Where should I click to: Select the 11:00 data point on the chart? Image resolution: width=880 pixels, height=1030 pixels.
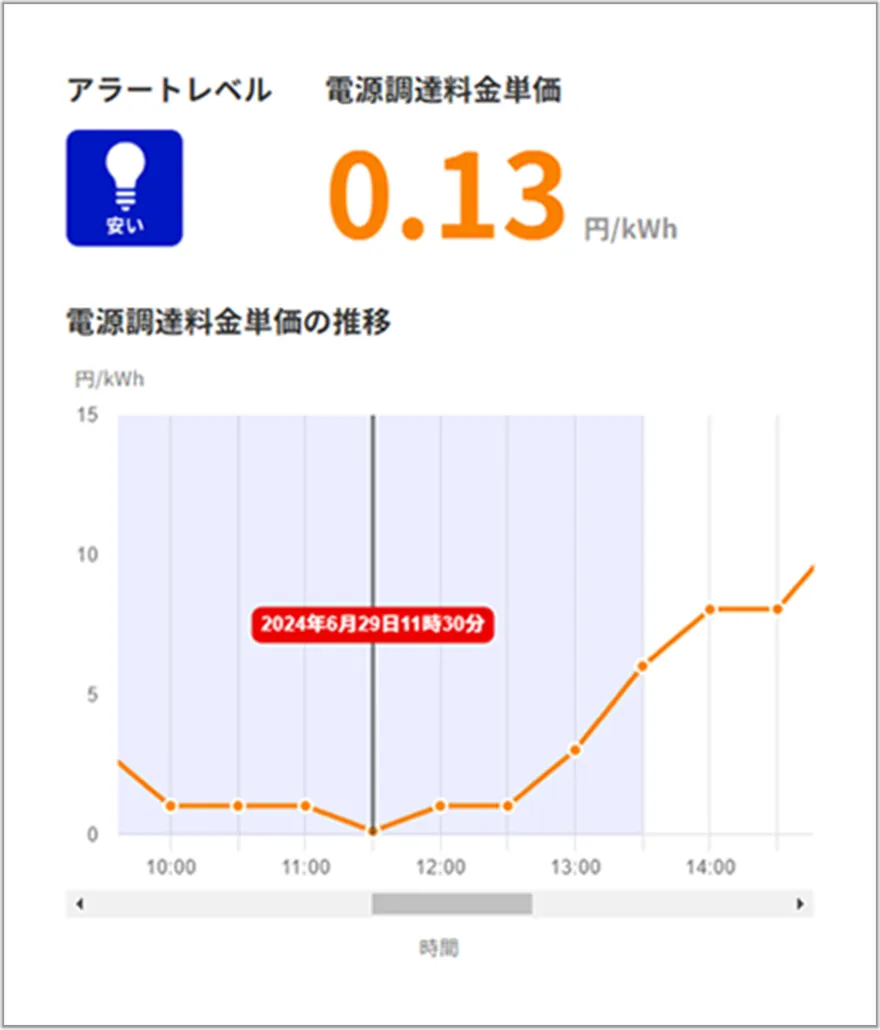(305, 806)
